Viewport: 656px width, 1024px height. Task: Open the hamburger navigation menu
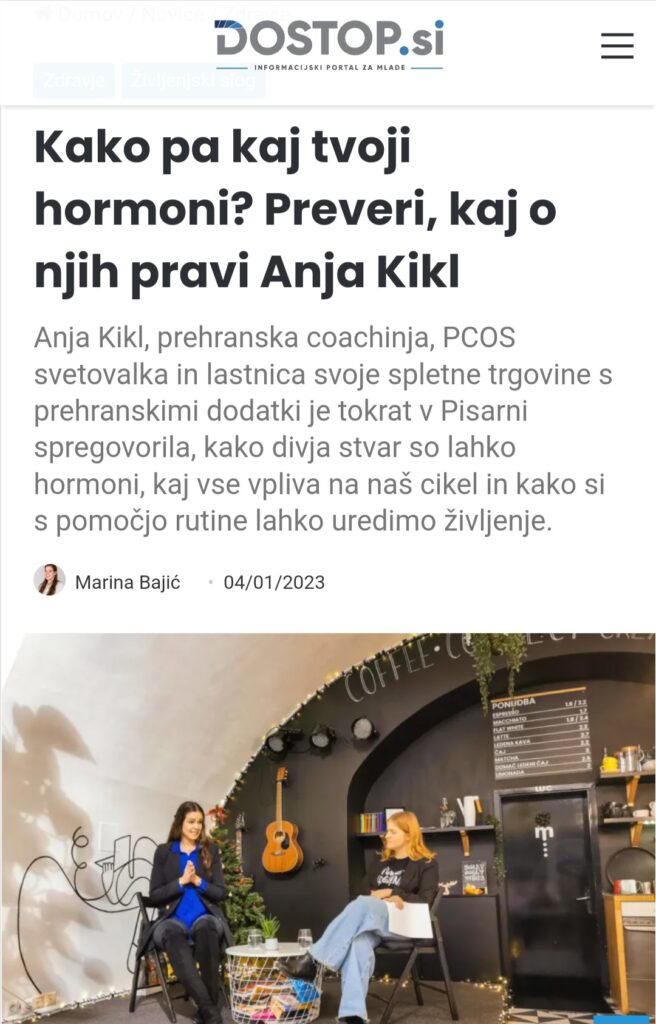pos(617,46)
